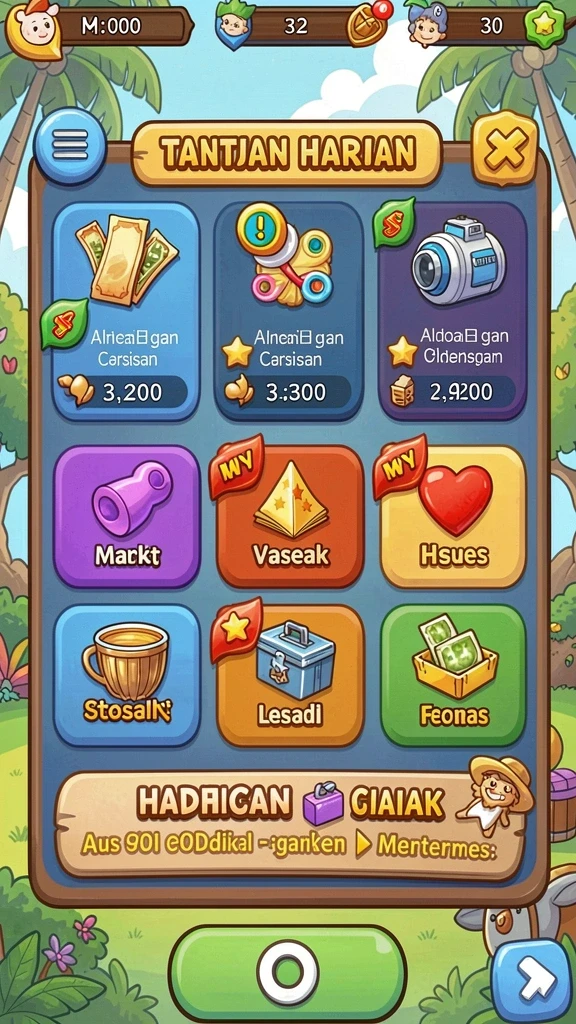The height and width of the screenshot is (1024, 576).
Task: Choose the green Feonas tile
Action: coord(453,675)
